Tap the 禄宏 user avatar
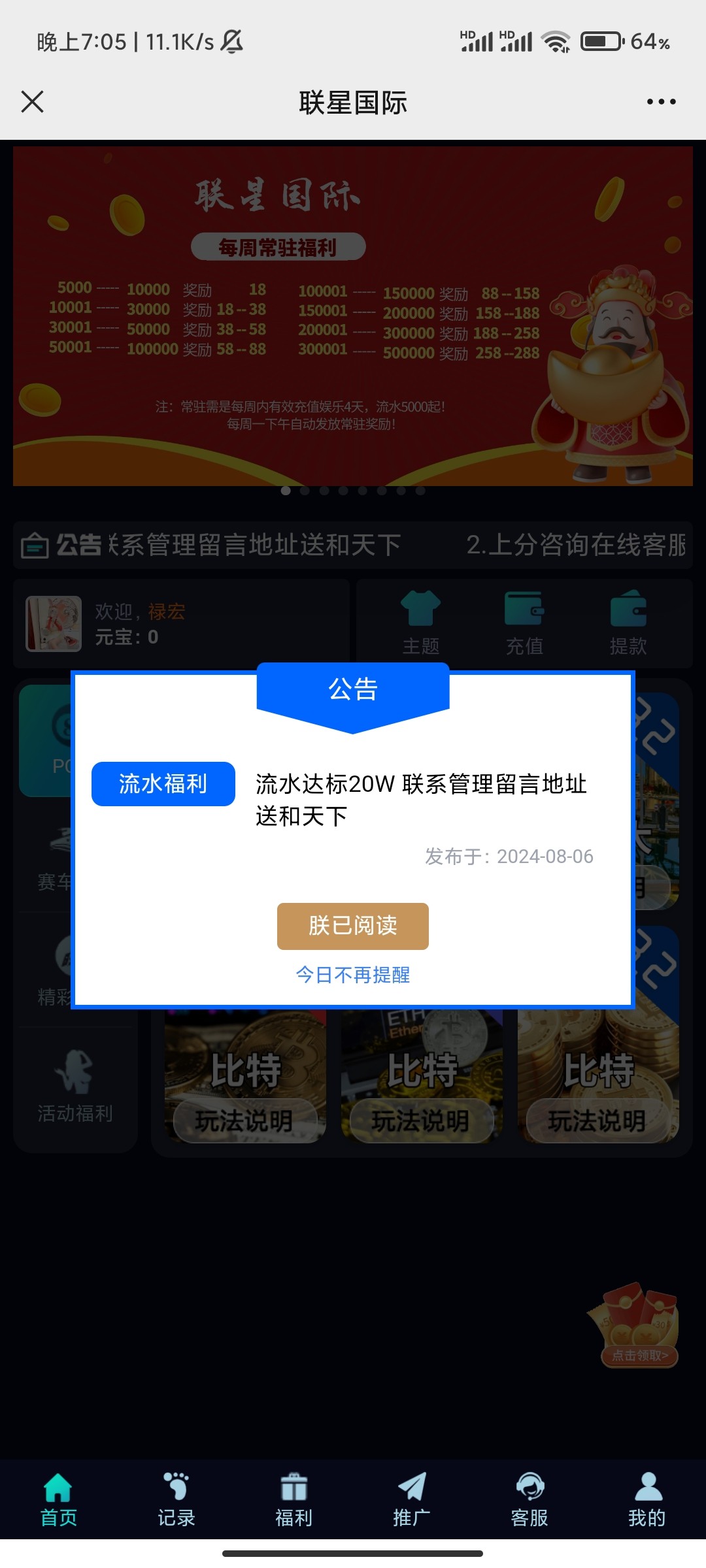The image size is (706, 1568). click(x=54, y=624)
